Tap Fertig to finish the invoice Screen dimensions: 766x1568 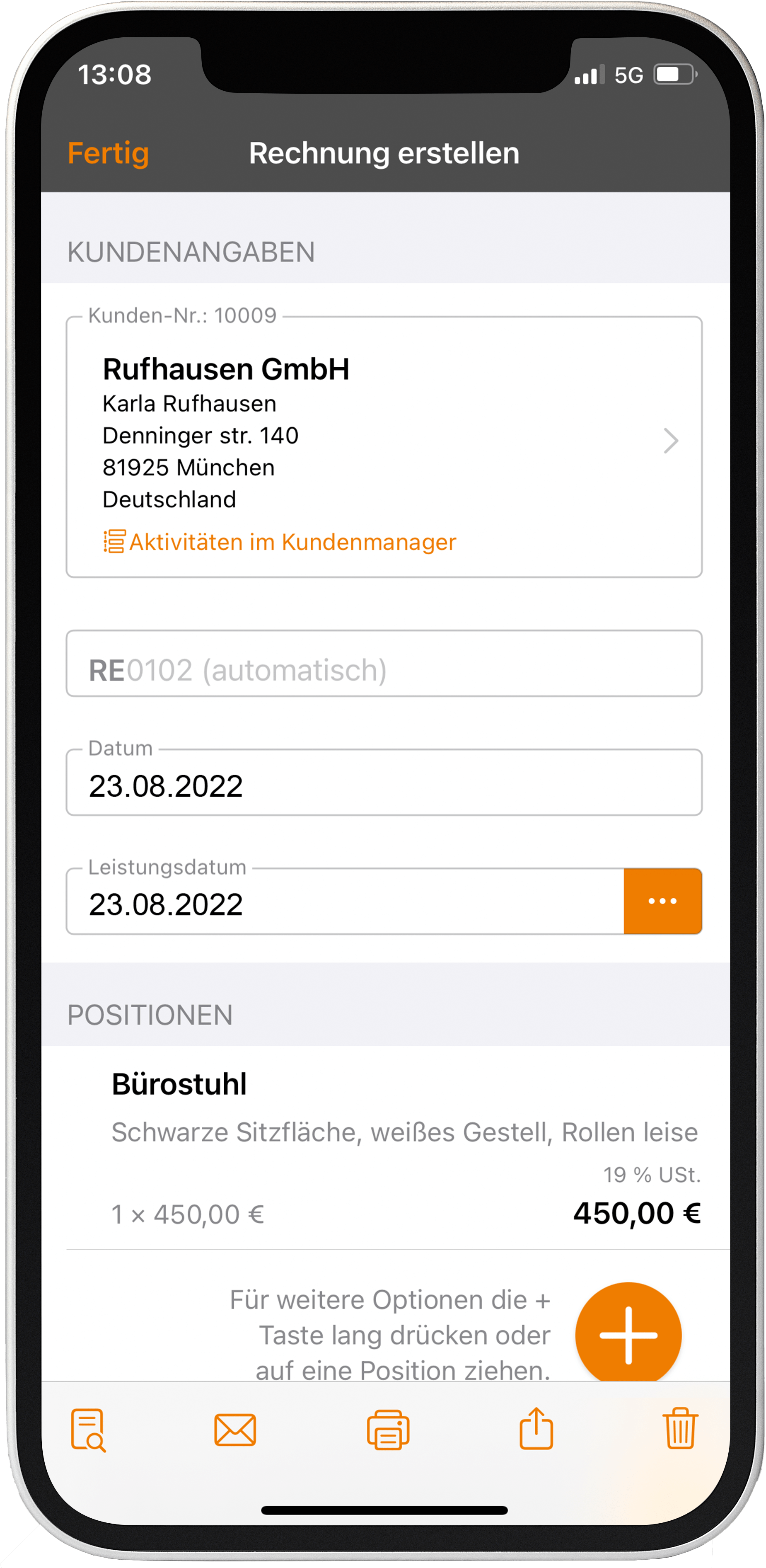pyautogui.click(x=108, y=153)
